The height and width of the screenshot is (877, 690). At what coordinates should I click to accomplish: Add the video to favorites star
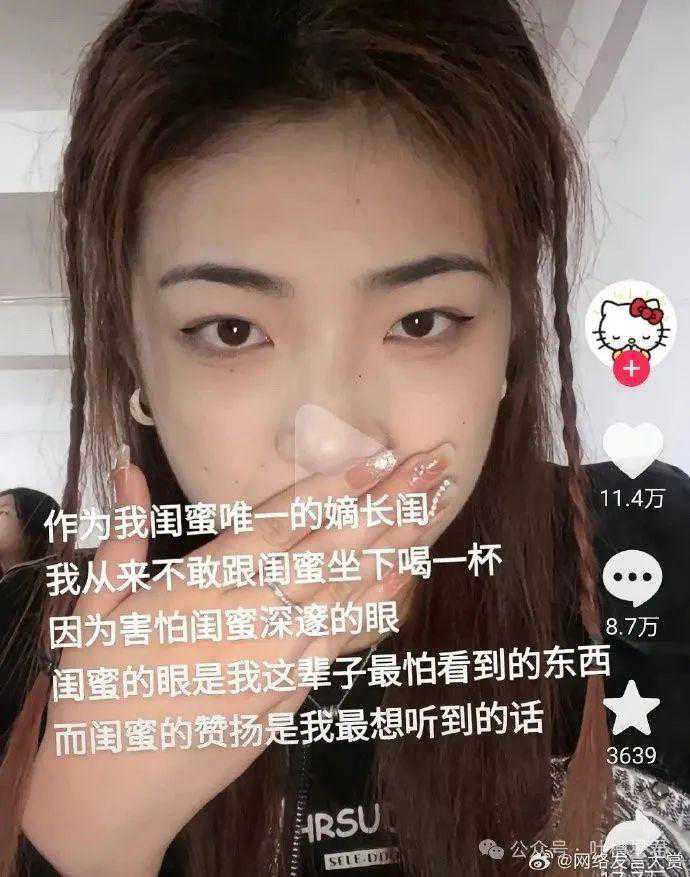(x=635, y=708)
